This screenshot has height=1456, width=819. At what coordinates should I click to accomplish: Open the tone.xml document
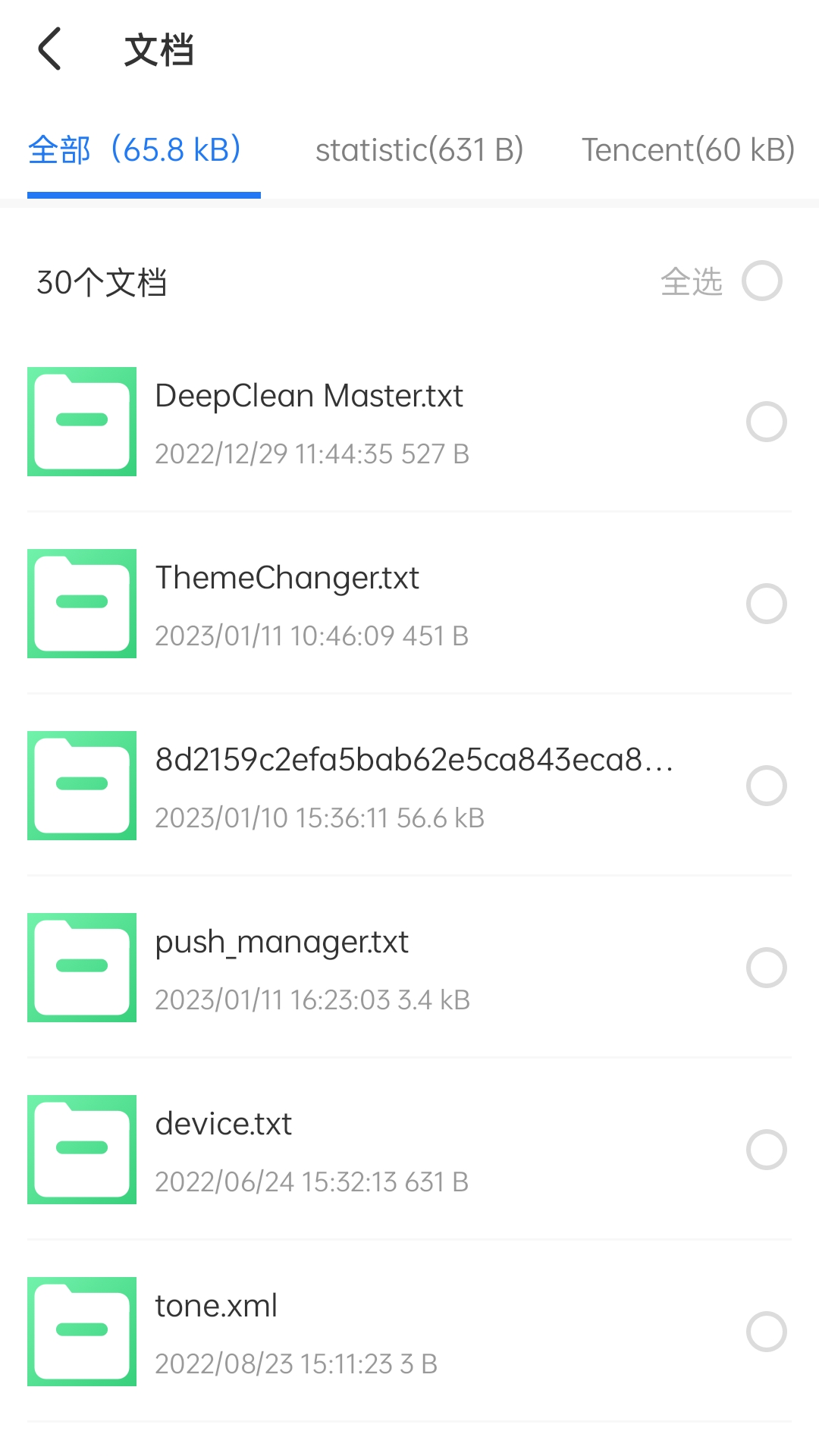(x=217, y=1332)
